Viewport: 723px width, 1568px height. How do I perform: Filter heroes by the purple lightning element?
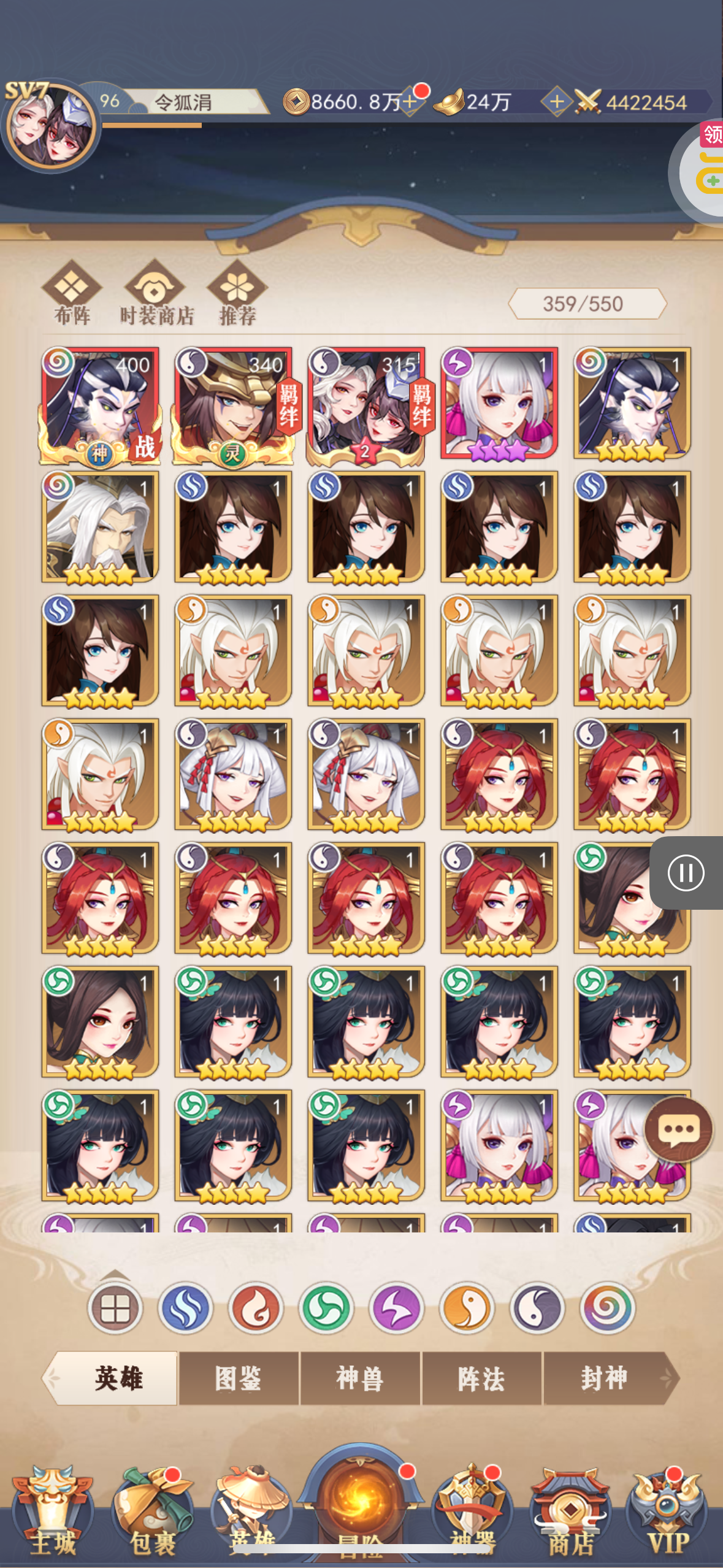click(397, 1310)
